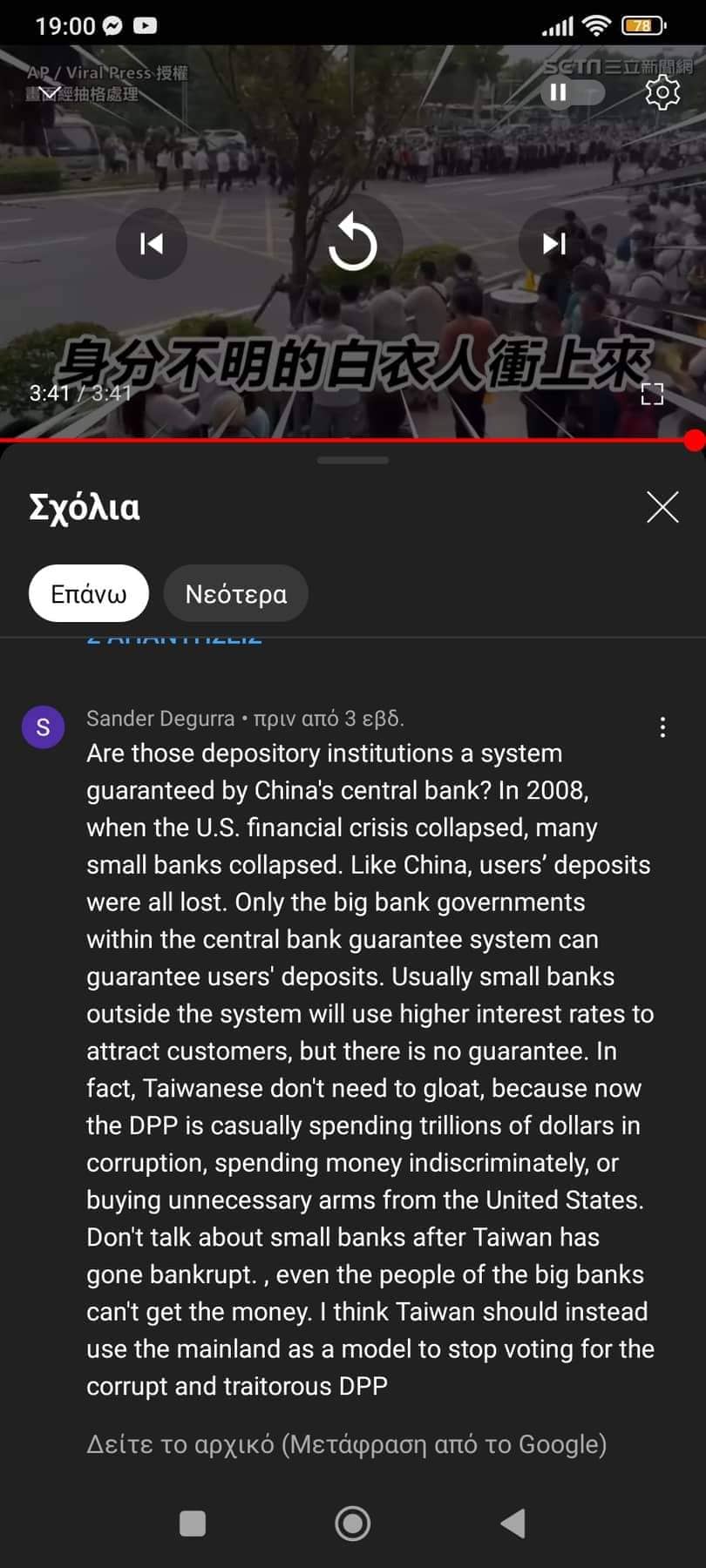This screenshot has width=706, height=1568.
Task: Close the Σχόλια comments panel
Action: point(662,506)
